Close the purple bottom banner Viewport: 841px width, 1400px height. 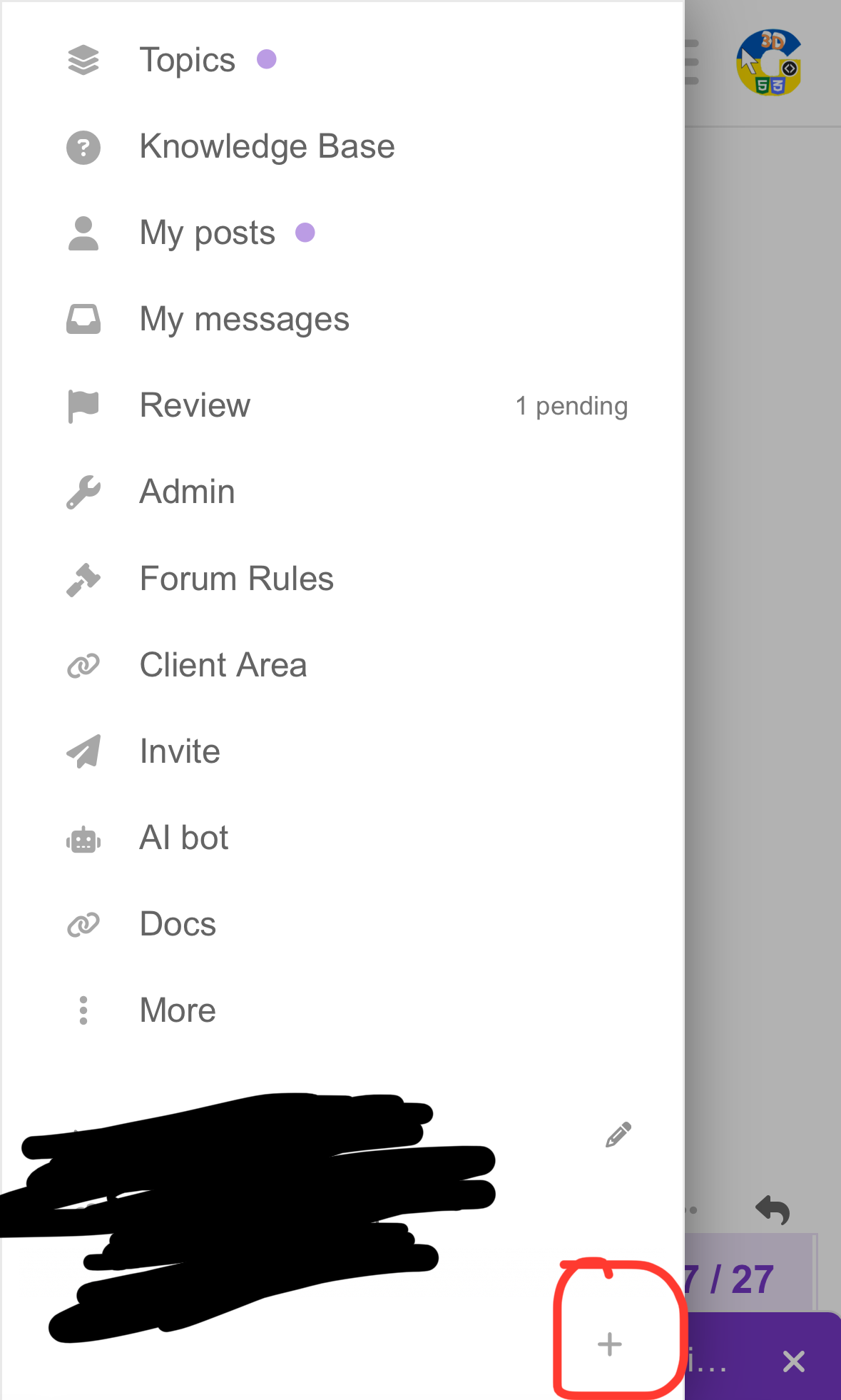coord(793,1361)
